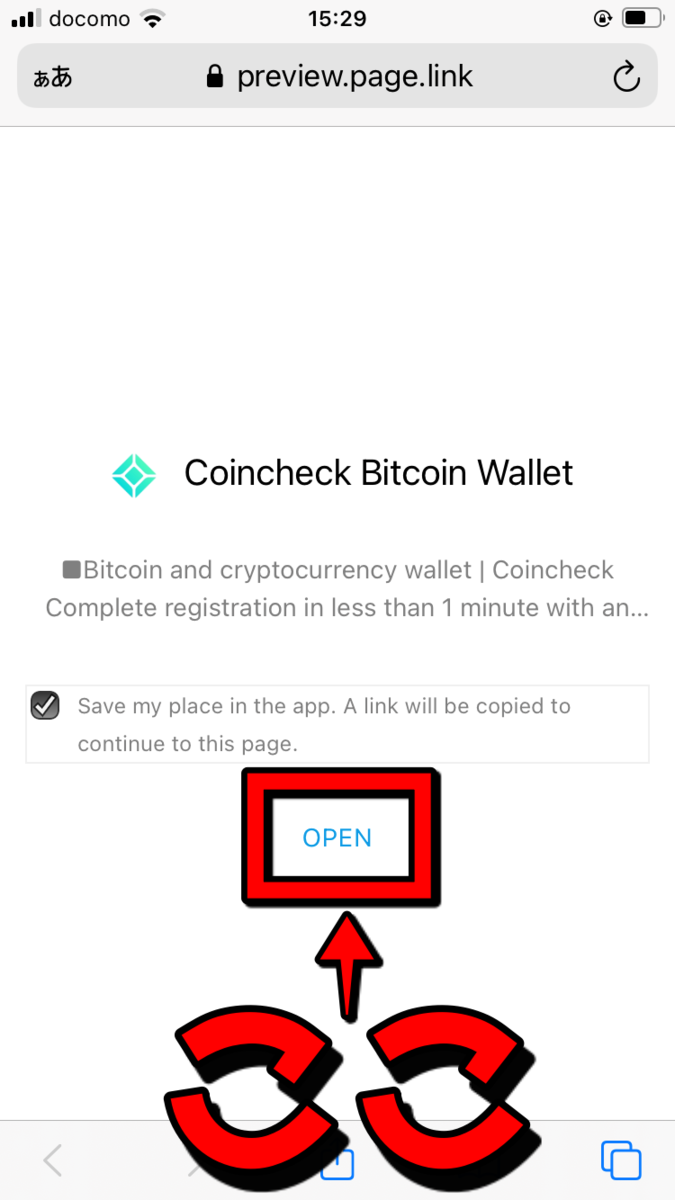
Task: Reload the page in Safari
Action: tap(626, 77)
